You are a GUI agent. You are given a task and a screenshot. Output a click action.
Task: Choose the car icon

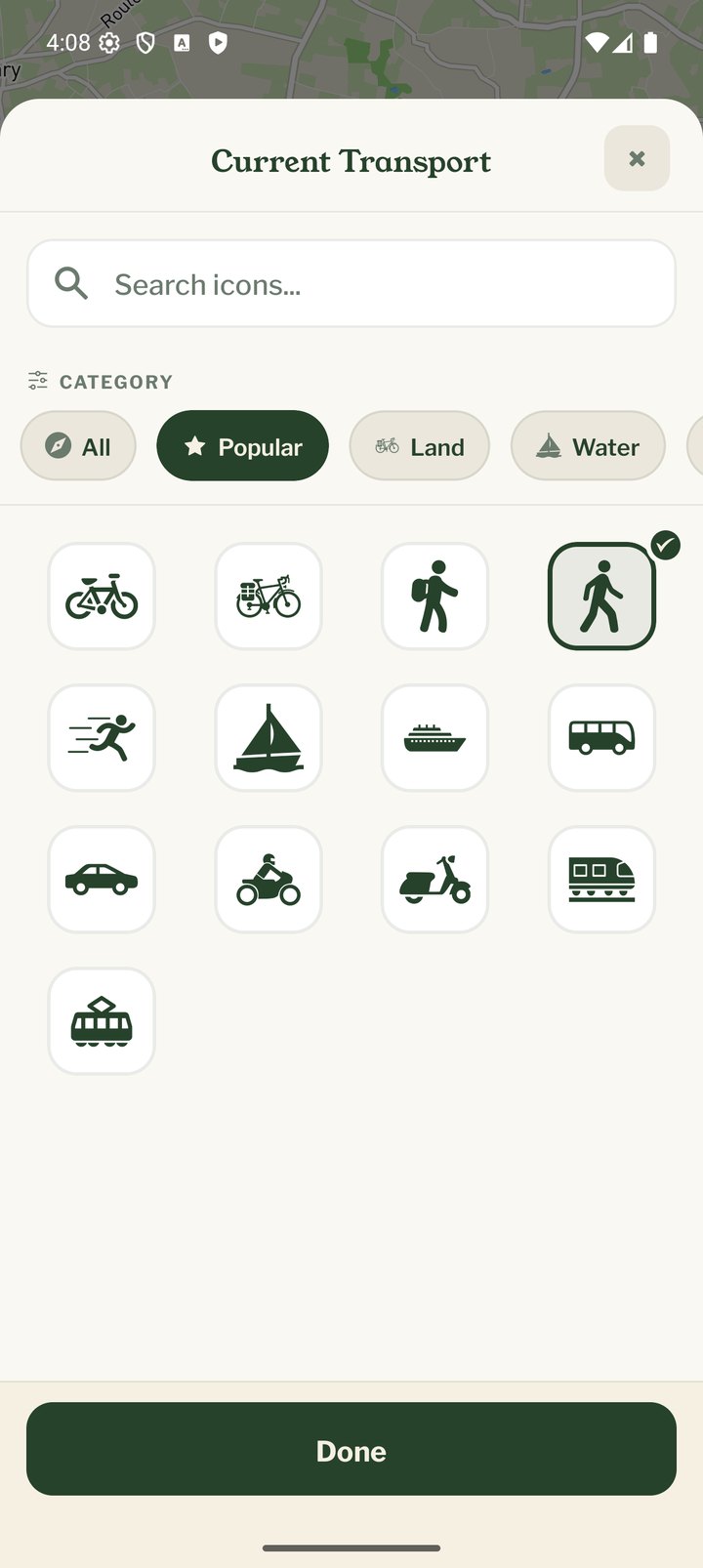pos(102,880)
